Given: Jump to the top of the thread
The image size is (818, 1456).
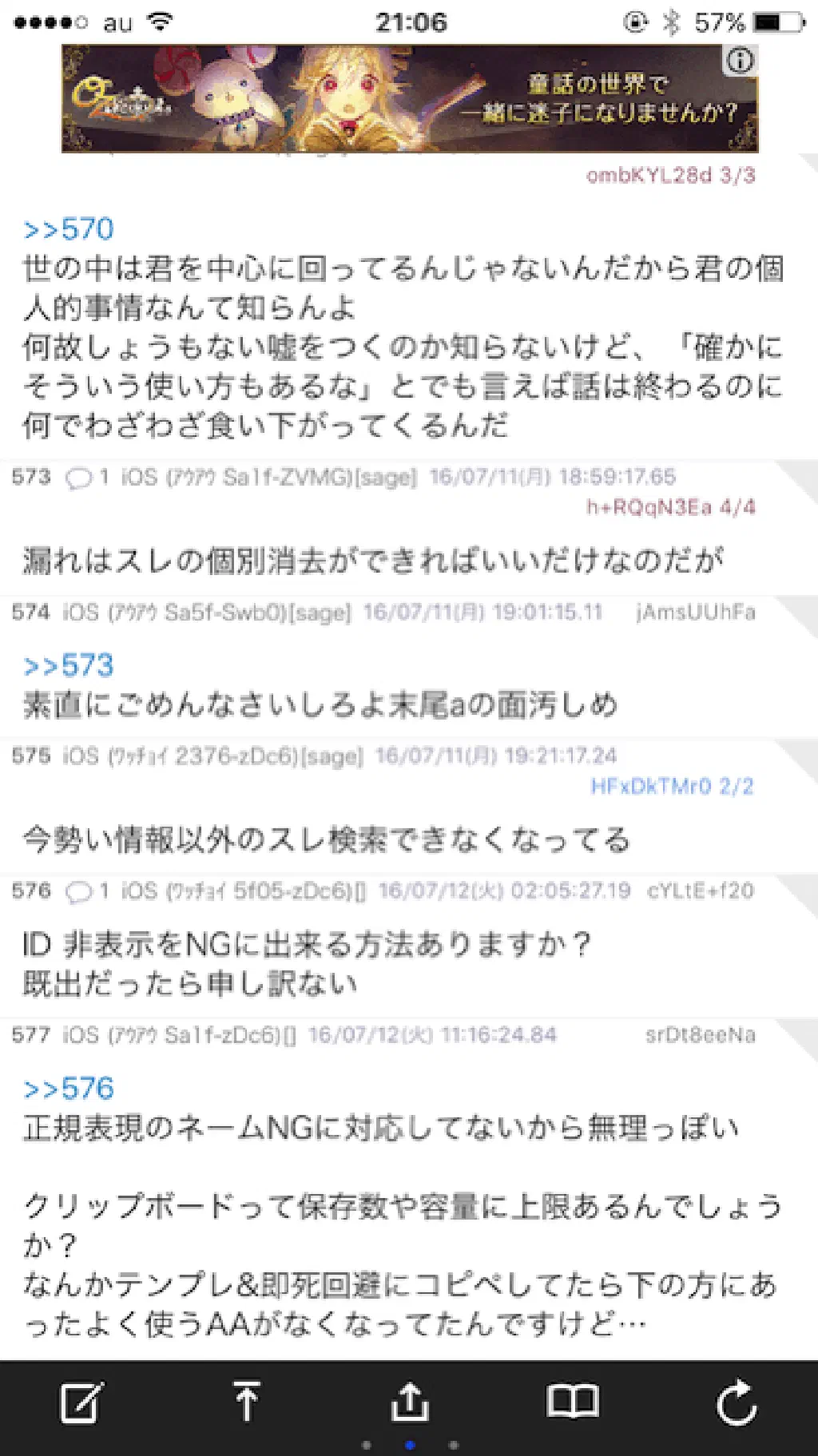Looking at the screenshot, I should pyautogui.click(x=247, y=1402).
